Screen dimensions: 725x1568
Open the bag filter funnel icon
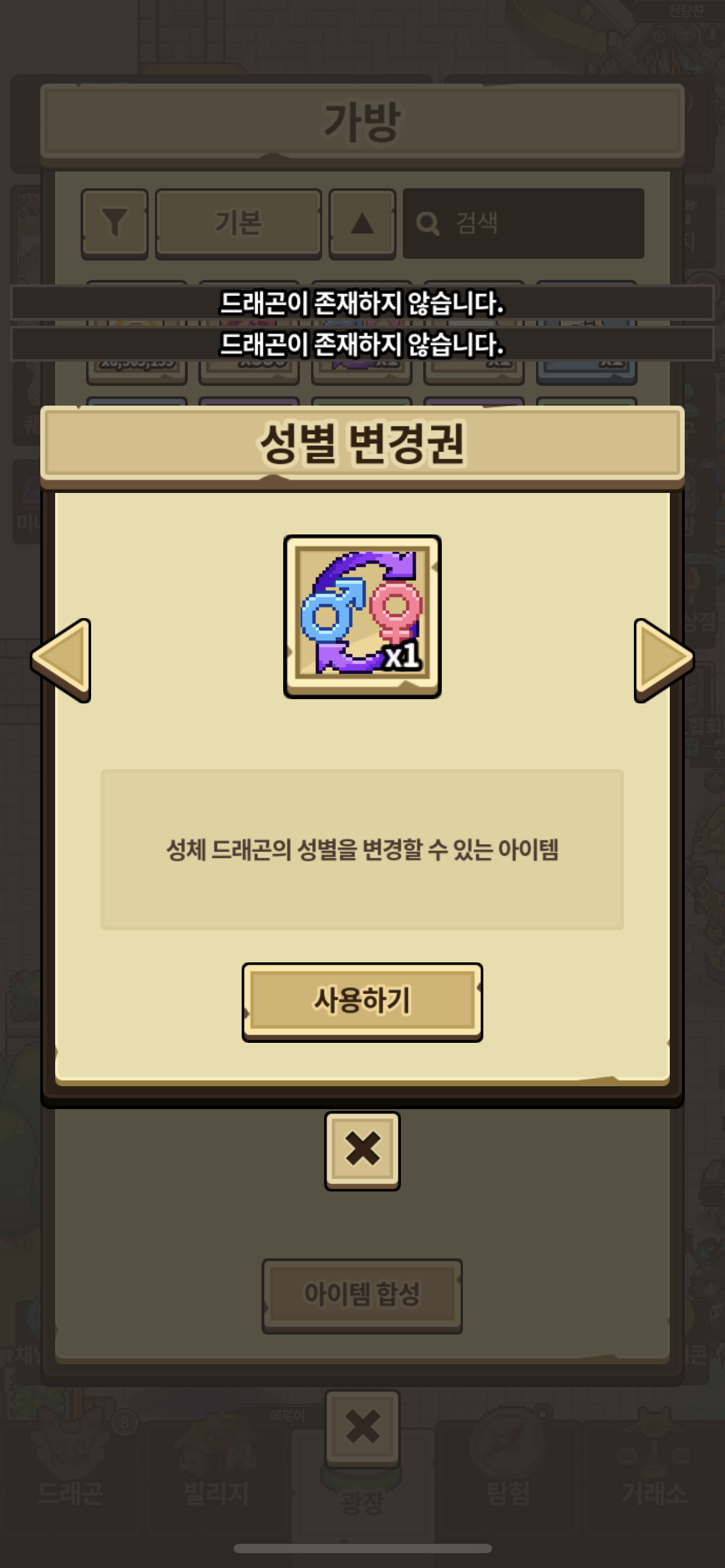(x=115, y=223)
